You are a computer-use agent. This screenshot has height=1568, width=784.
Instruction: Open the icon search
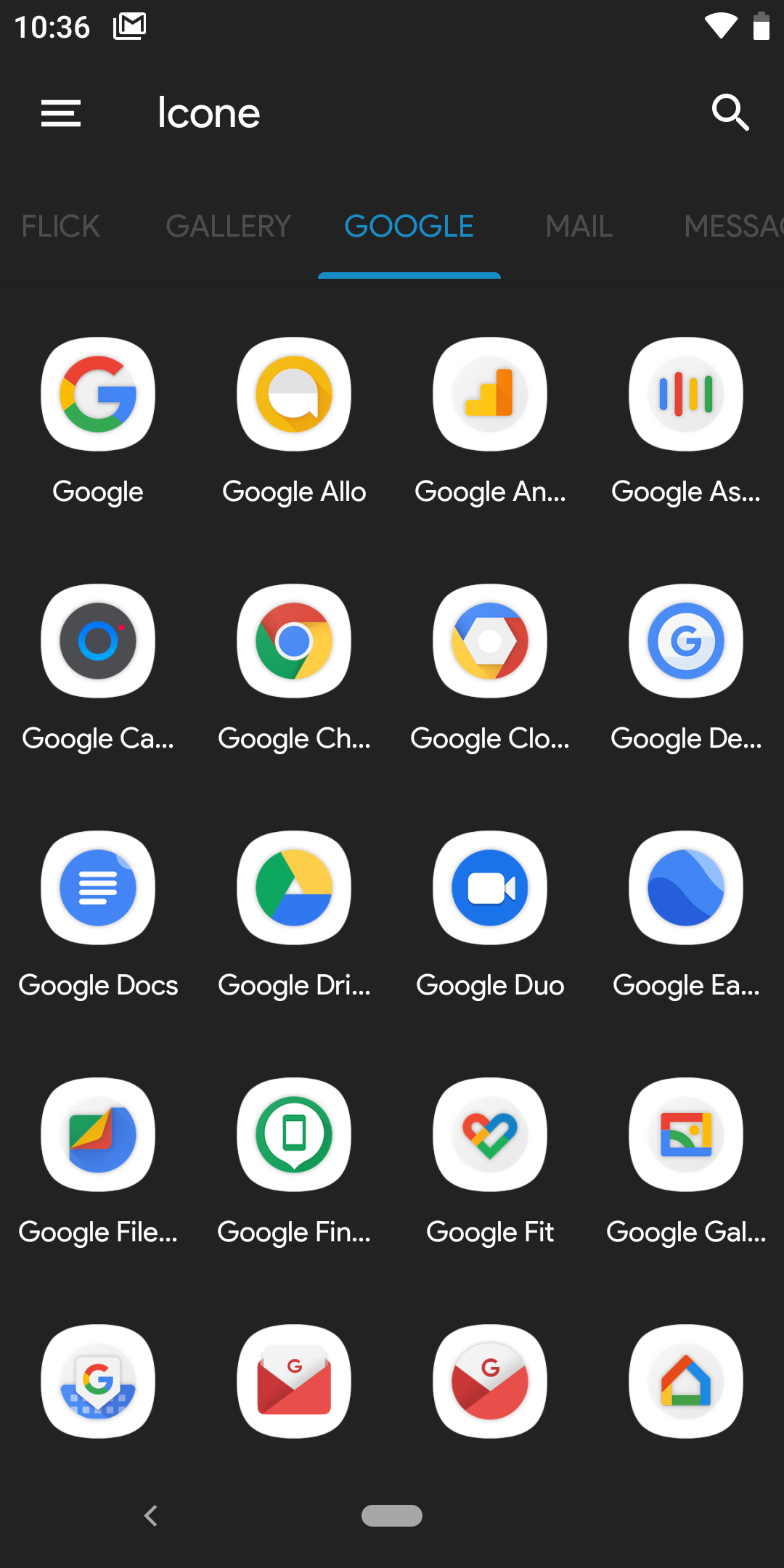pyautogui.click(x=730, y=113)
